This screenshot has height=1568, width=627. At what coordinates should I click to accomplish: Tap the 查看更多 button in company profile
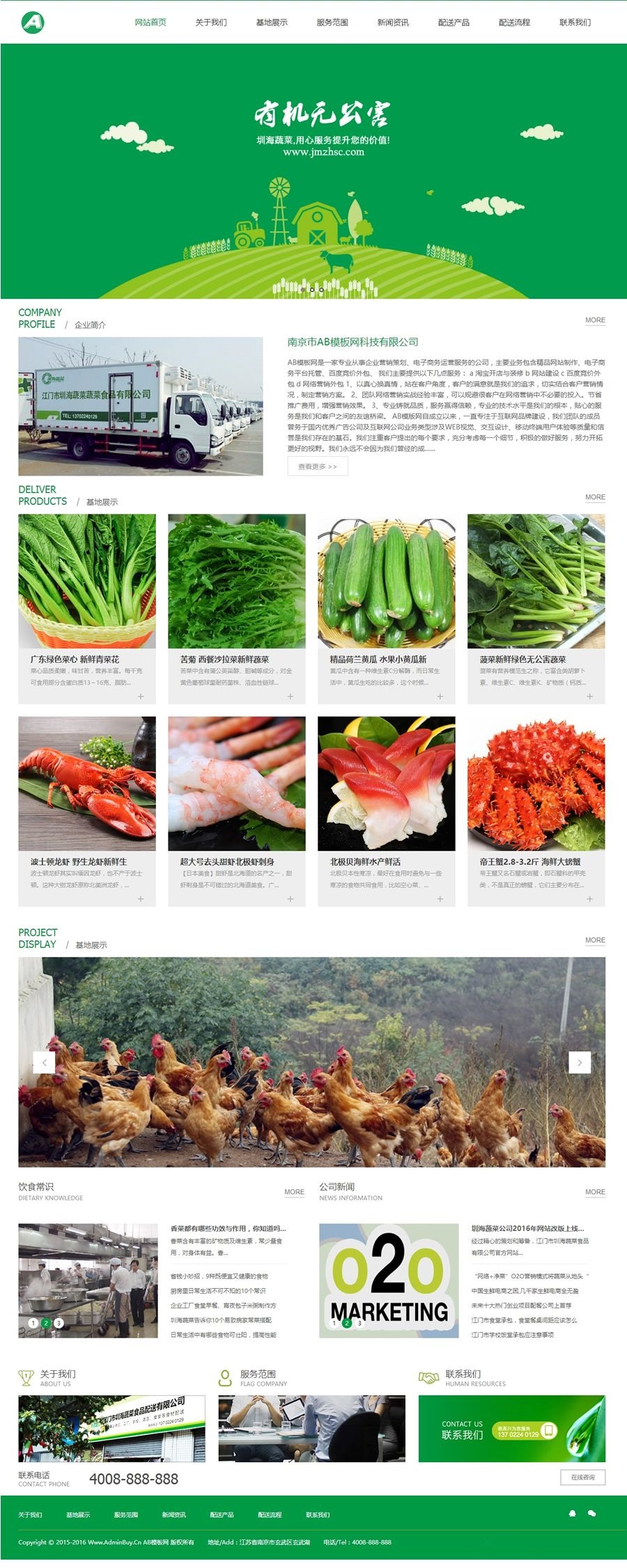[x=317, y=467]
